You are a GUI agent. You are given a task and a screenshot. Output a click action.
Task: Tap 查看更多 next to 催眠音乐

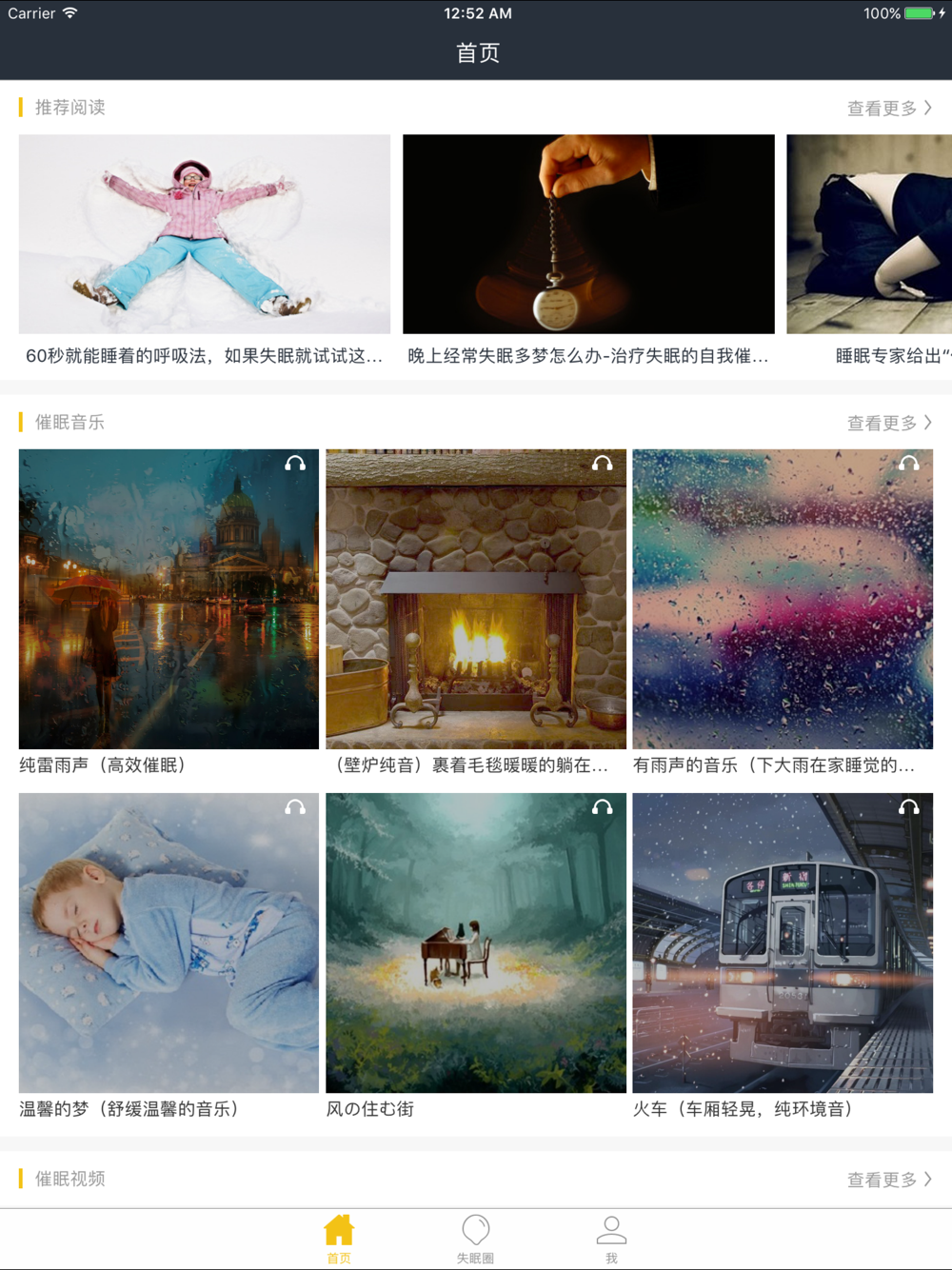point(889,423)
